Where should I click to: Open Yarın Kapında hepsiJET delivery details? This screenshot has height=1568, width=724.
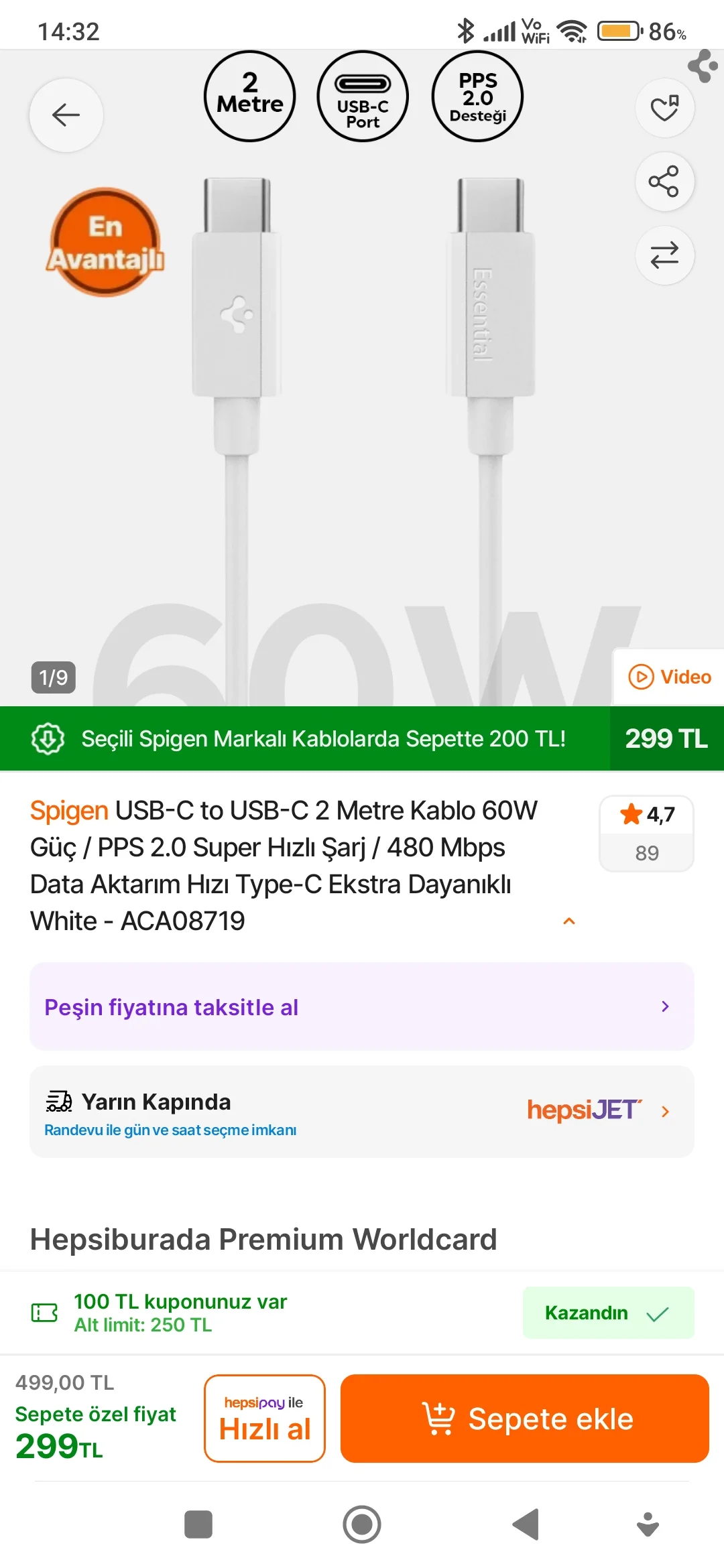361,1112
